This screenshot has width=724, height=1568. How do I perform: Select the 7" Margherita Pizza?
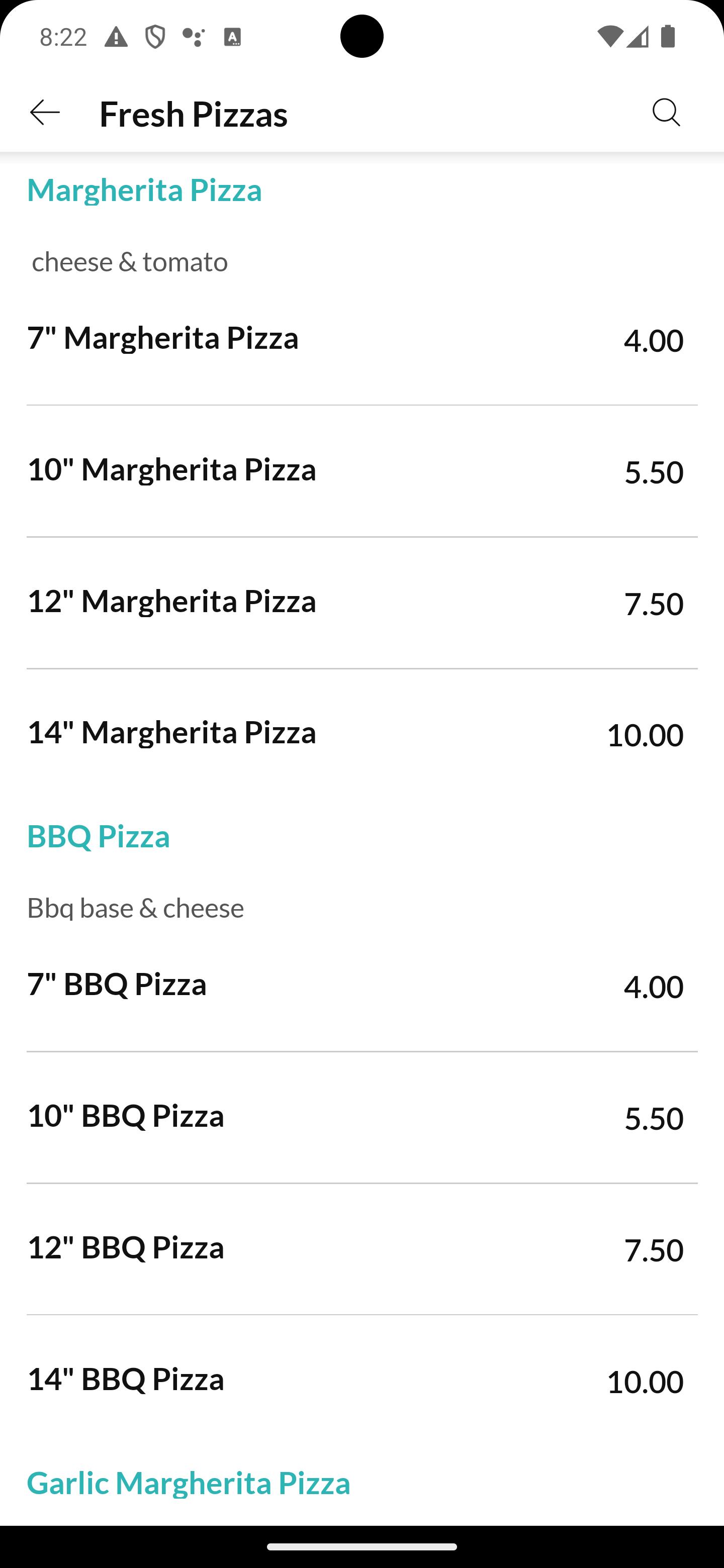361,339
